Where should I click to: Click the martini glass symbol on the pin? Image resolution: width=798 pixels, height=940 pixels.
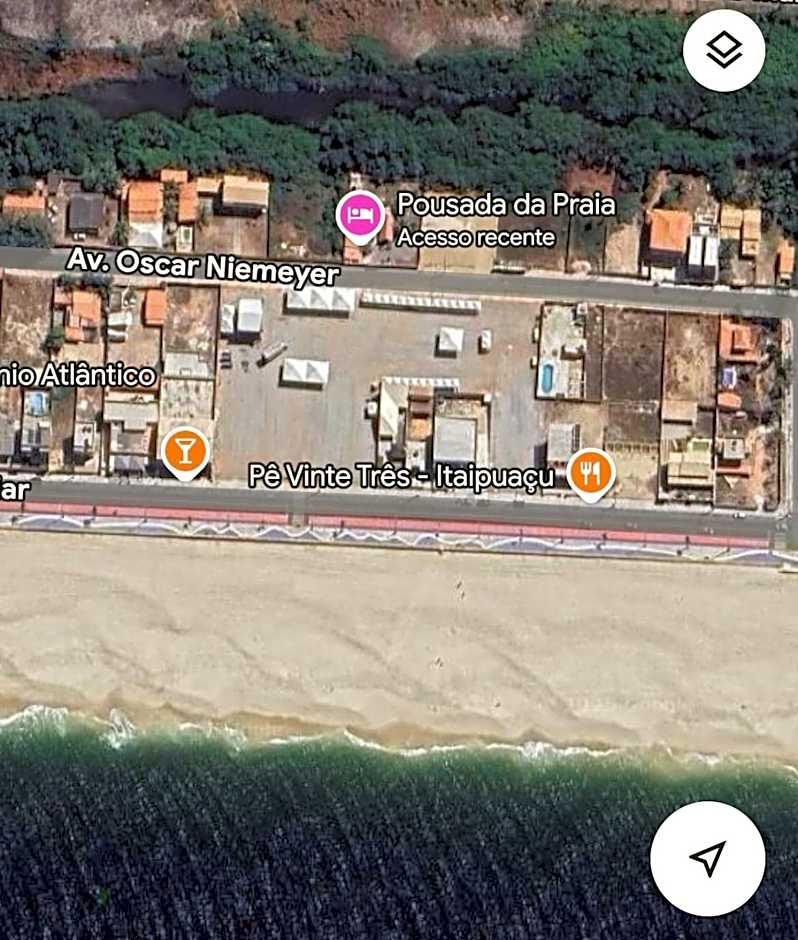coord(185,449)
